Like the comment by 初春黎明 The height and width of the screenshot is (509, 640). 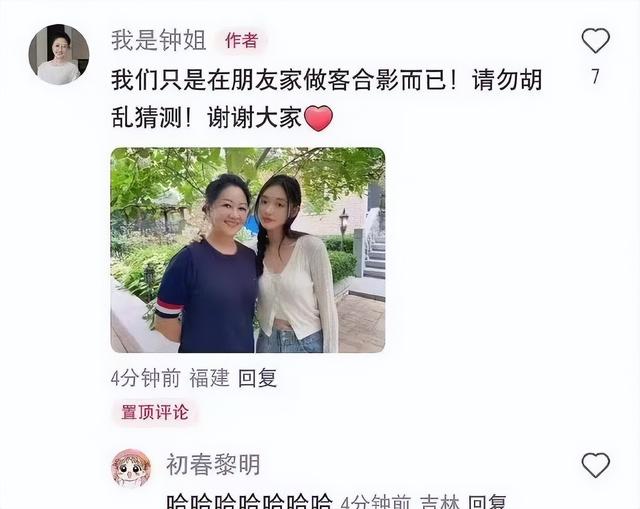[595, 465]
